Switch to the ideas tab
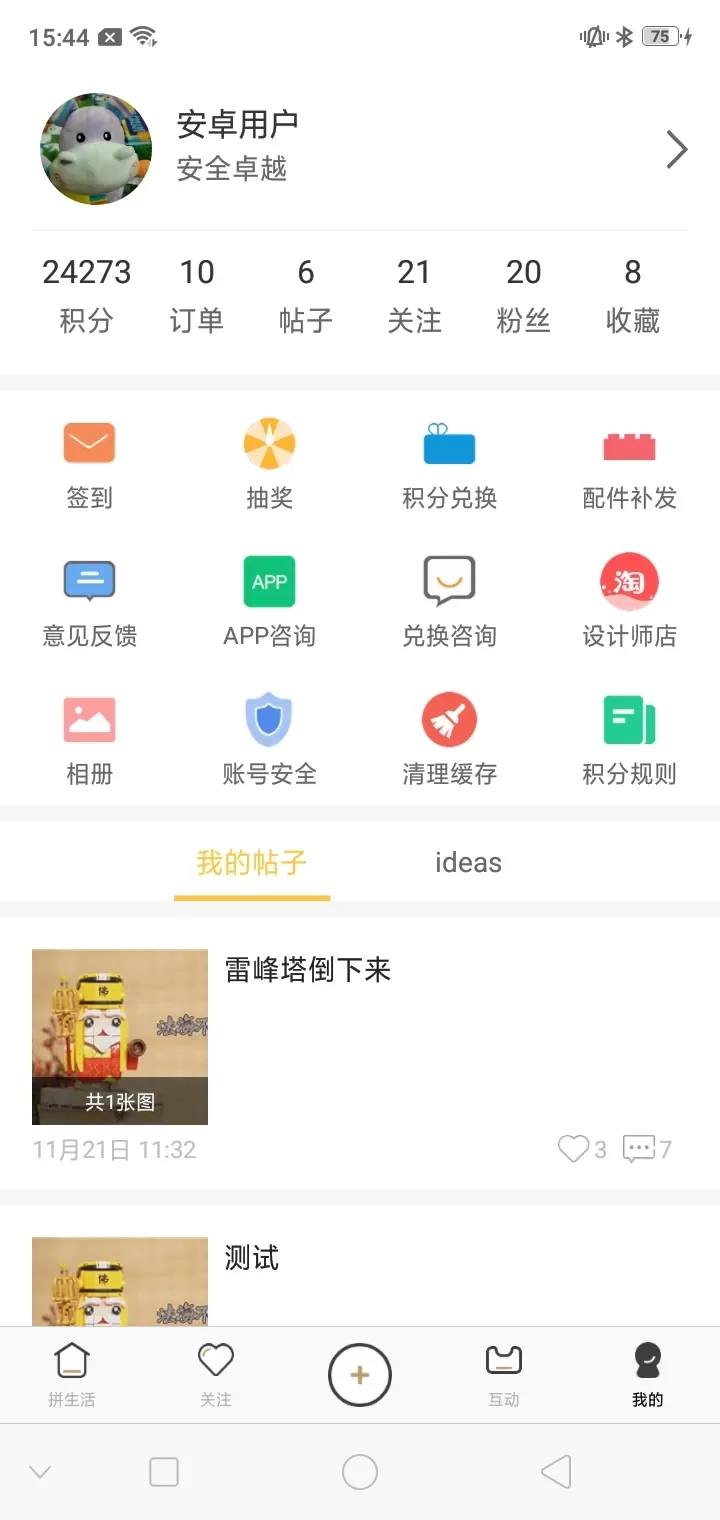This screenshot has width=720, height=1520. pos(468,862)
